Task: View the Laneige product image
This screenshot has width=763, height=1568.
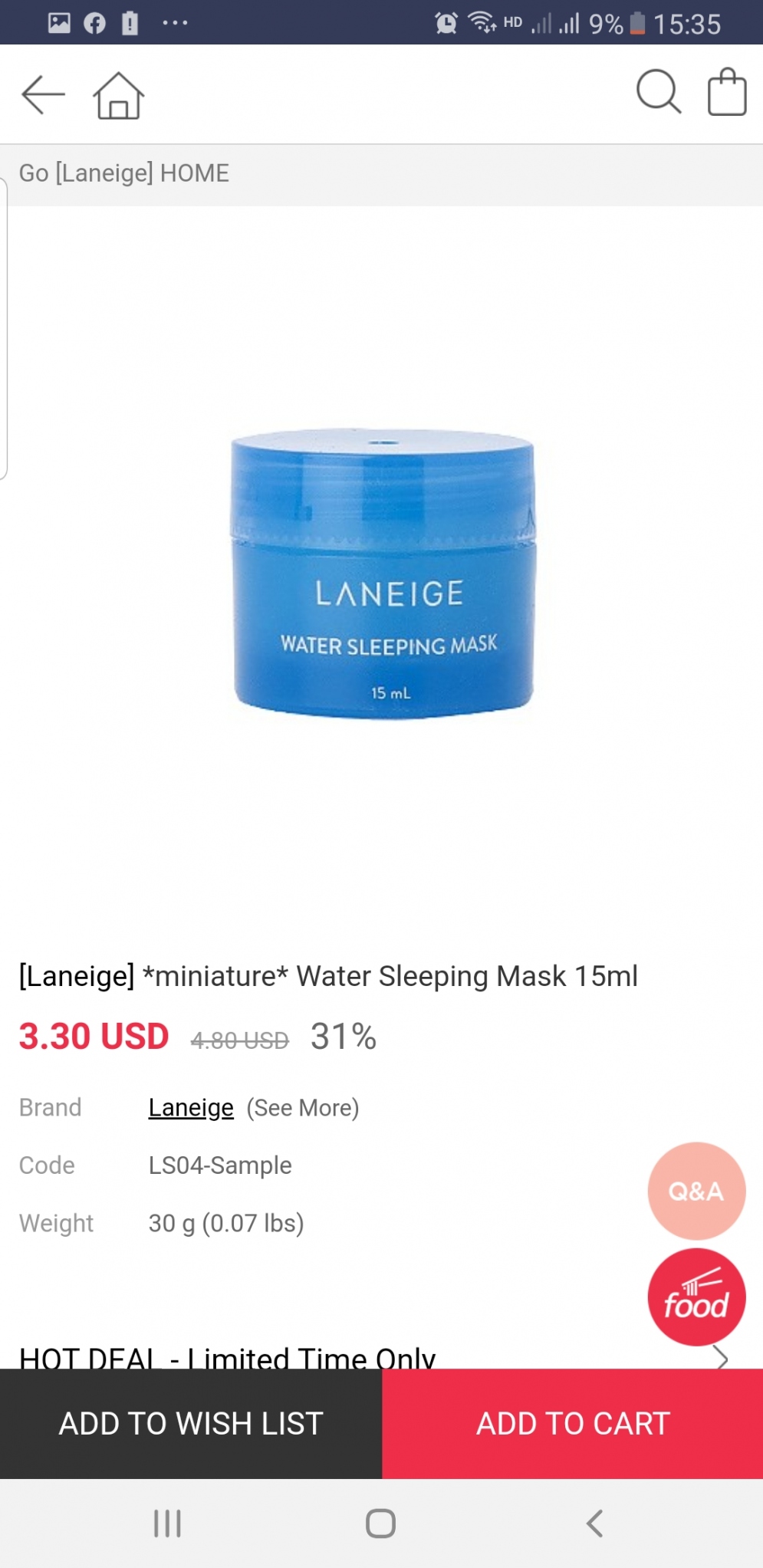Action: point(383,575)
